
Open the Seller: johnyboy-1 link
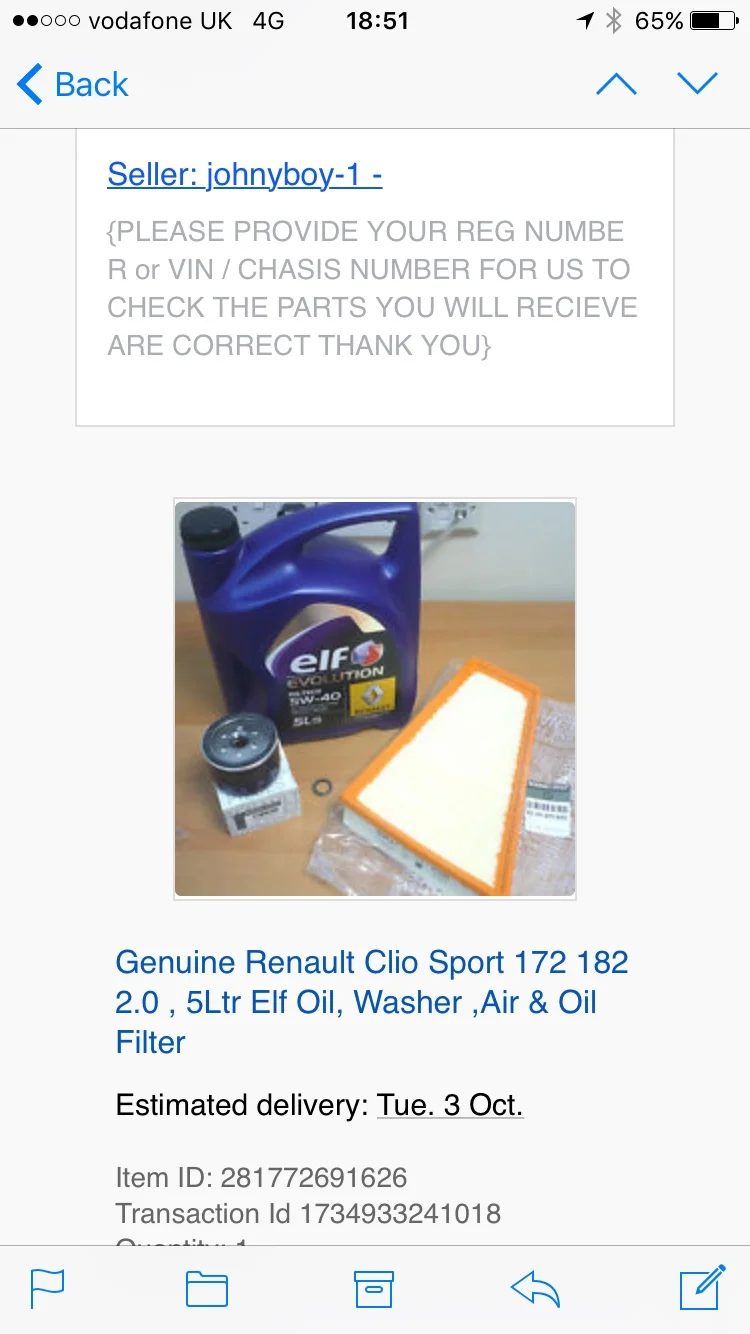click(x=245, y=174)
